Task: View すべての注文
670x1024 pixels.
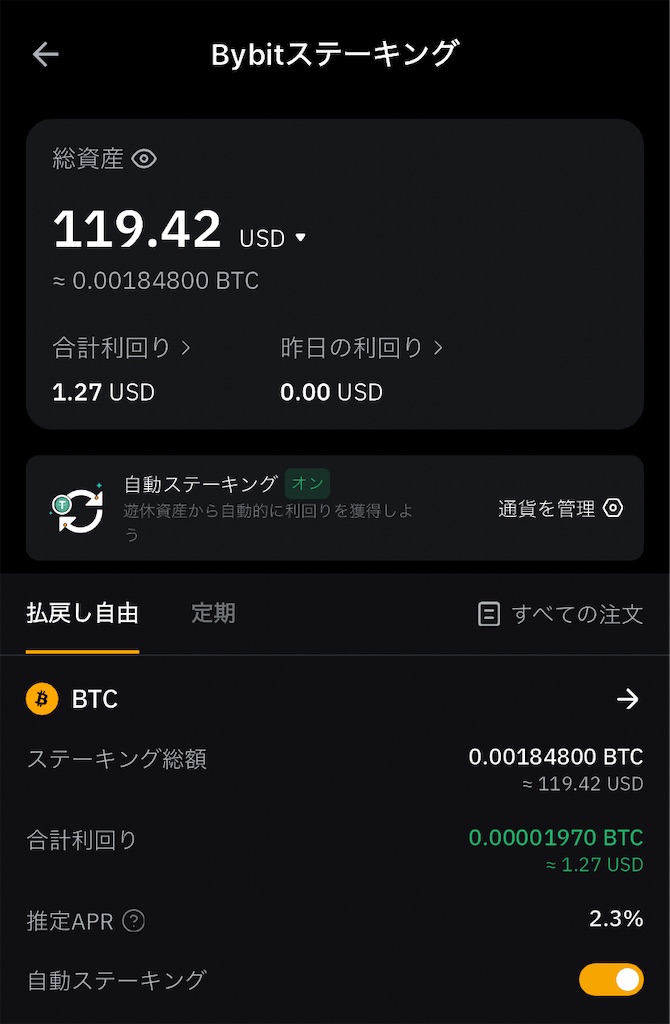Action: coord(560,614)
